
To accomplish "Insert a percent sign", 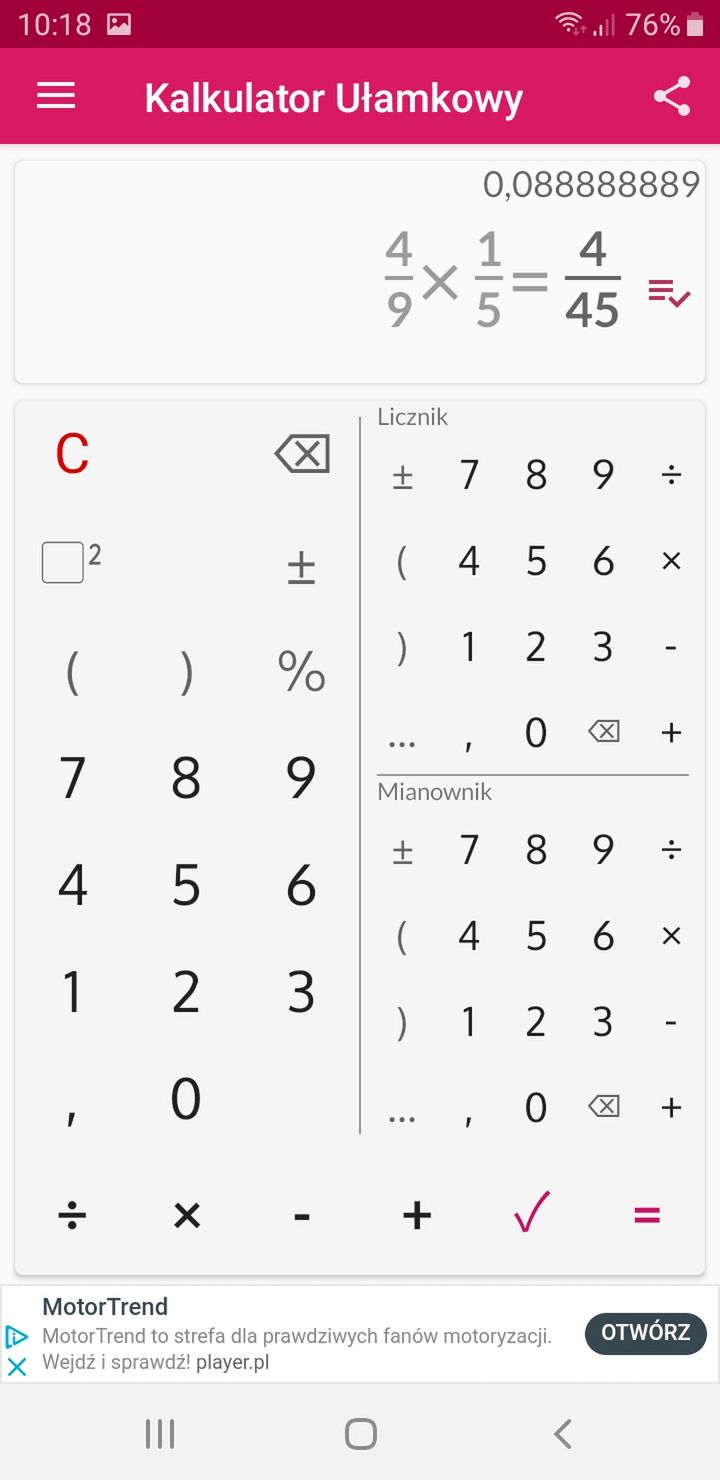I will (x=301, y=671).
